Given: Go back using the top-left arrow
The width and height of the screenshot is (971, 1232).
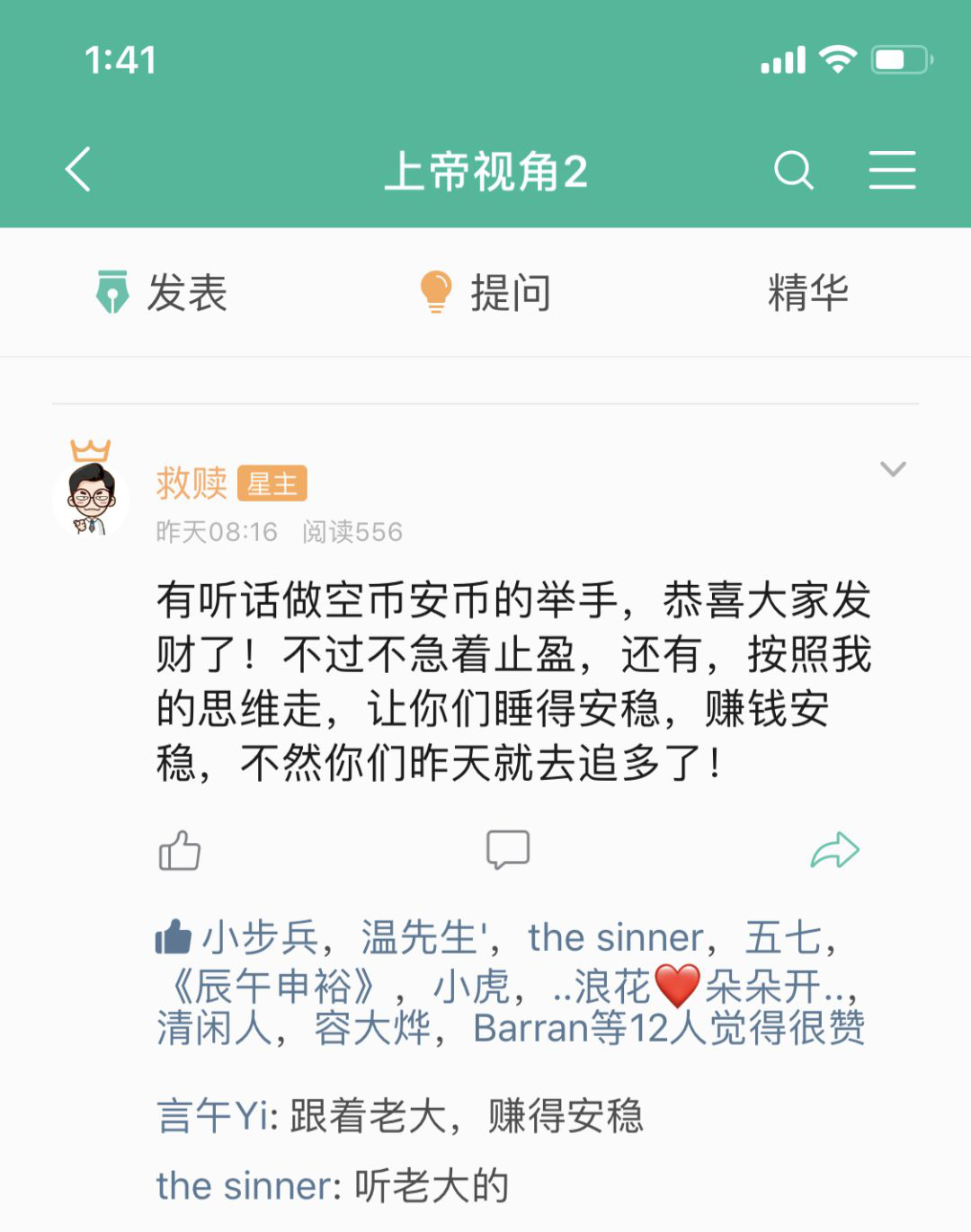Looking at the screenshot, I should tap(79, 169).
